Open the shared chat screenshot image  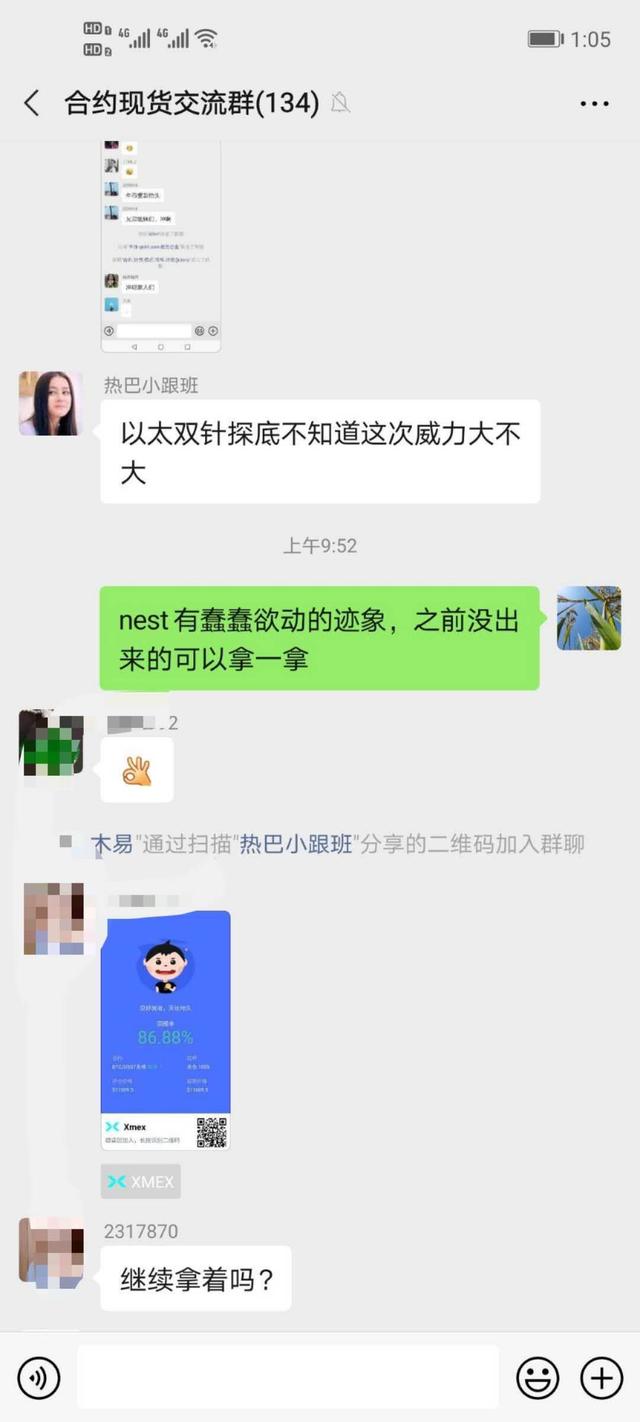click(x=161, y=246)
